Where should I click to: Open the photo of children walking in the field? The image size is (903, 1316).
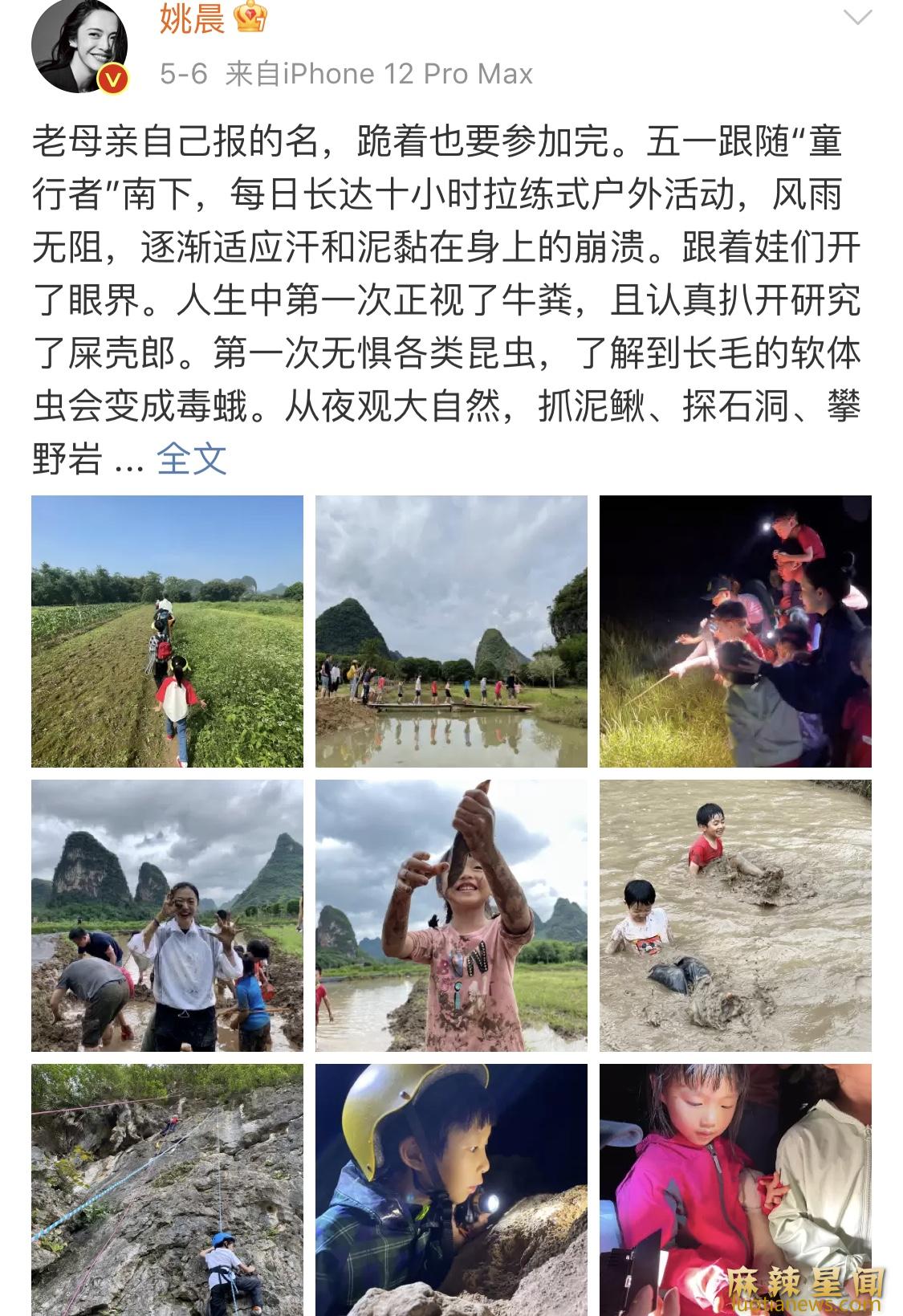[167, 631]
